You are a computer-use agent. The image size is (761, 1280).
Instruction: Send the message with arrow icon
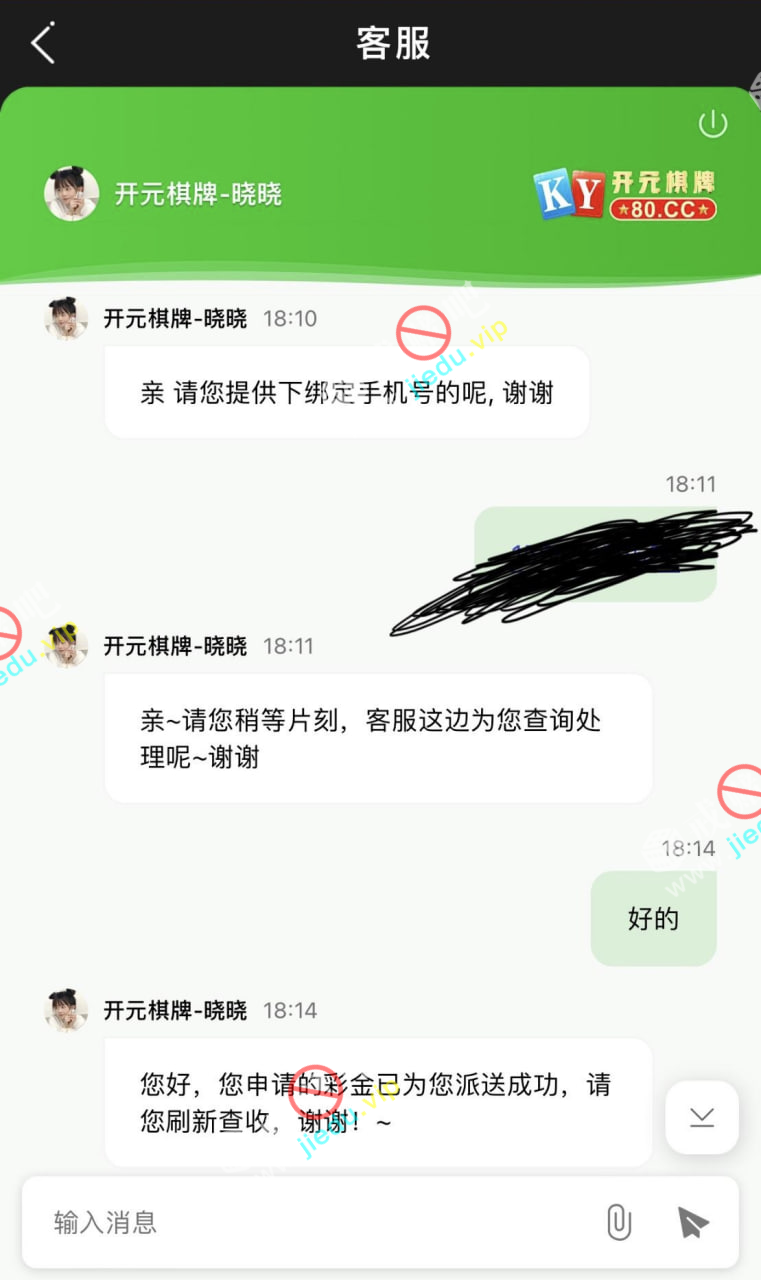(x=692, y=1222)
